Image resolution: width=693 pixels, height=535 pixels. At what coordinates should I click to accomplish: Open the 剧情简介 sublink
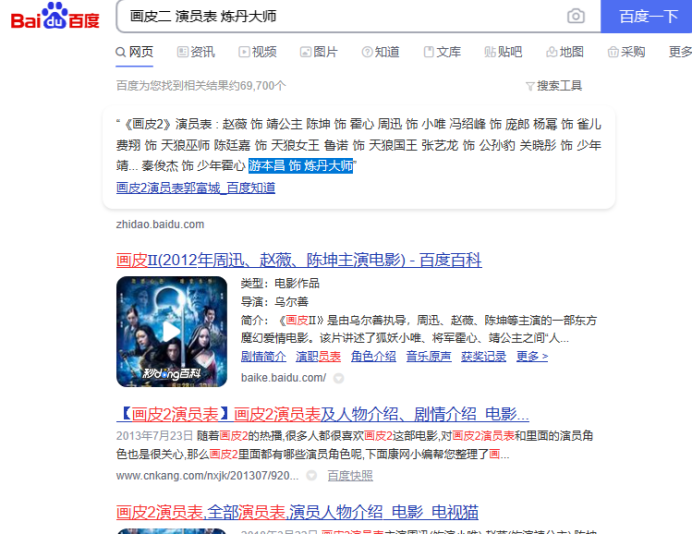point(263,356)
